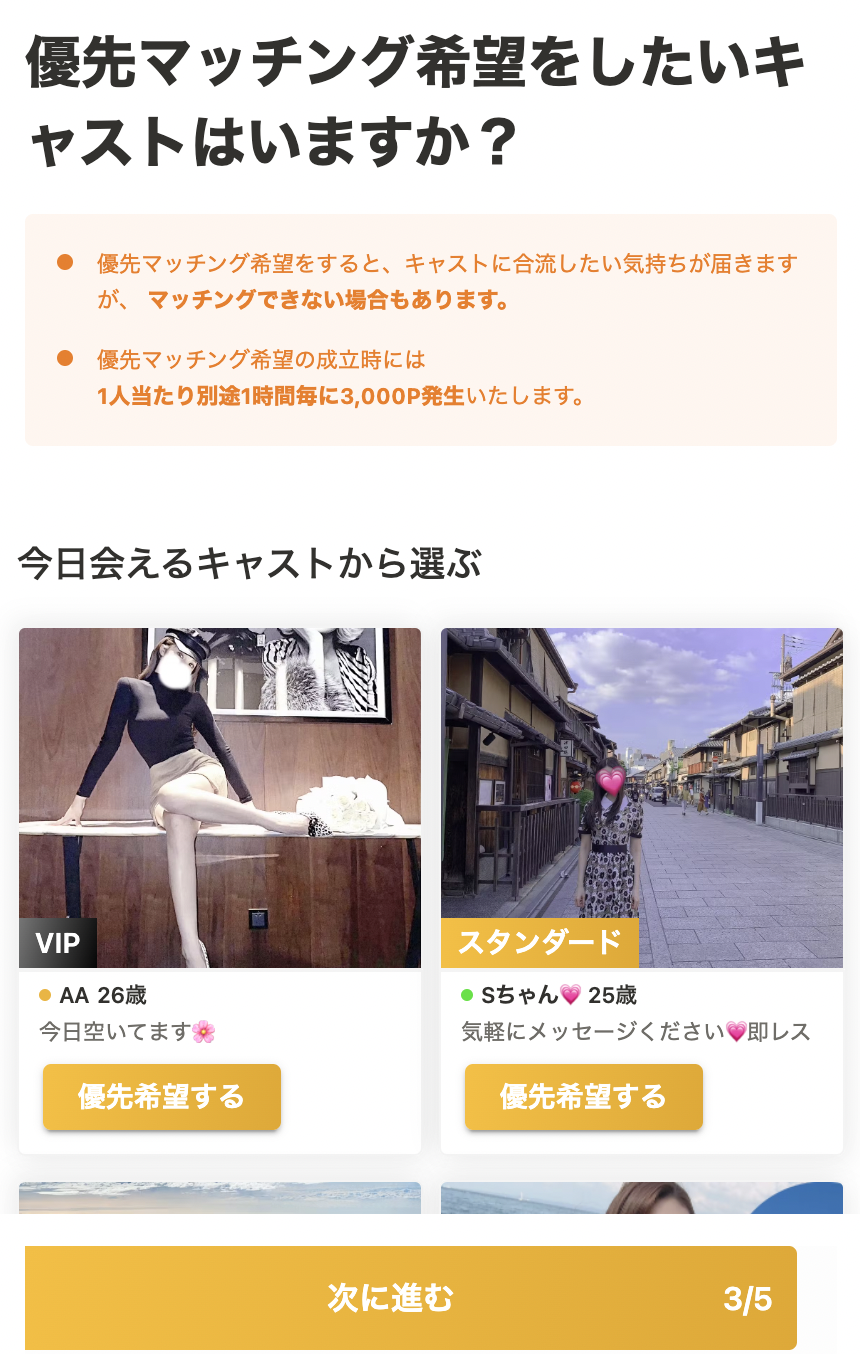The image size is (860, 1354).
Task: Proceed with 次に進む button
Action: click(x=410, y=1298)
